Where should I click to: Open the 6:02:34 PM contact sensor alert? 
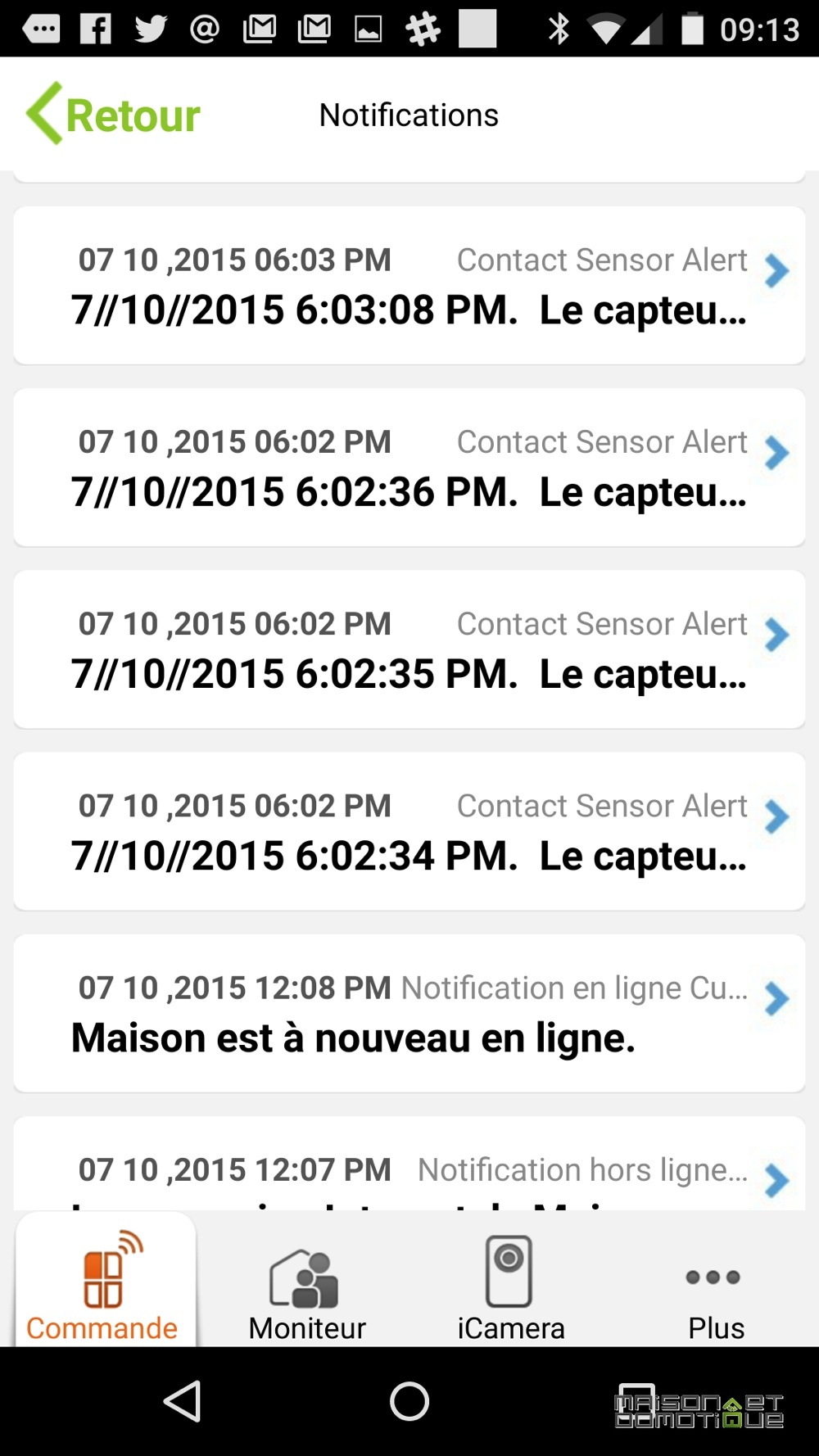click(409, 830)
